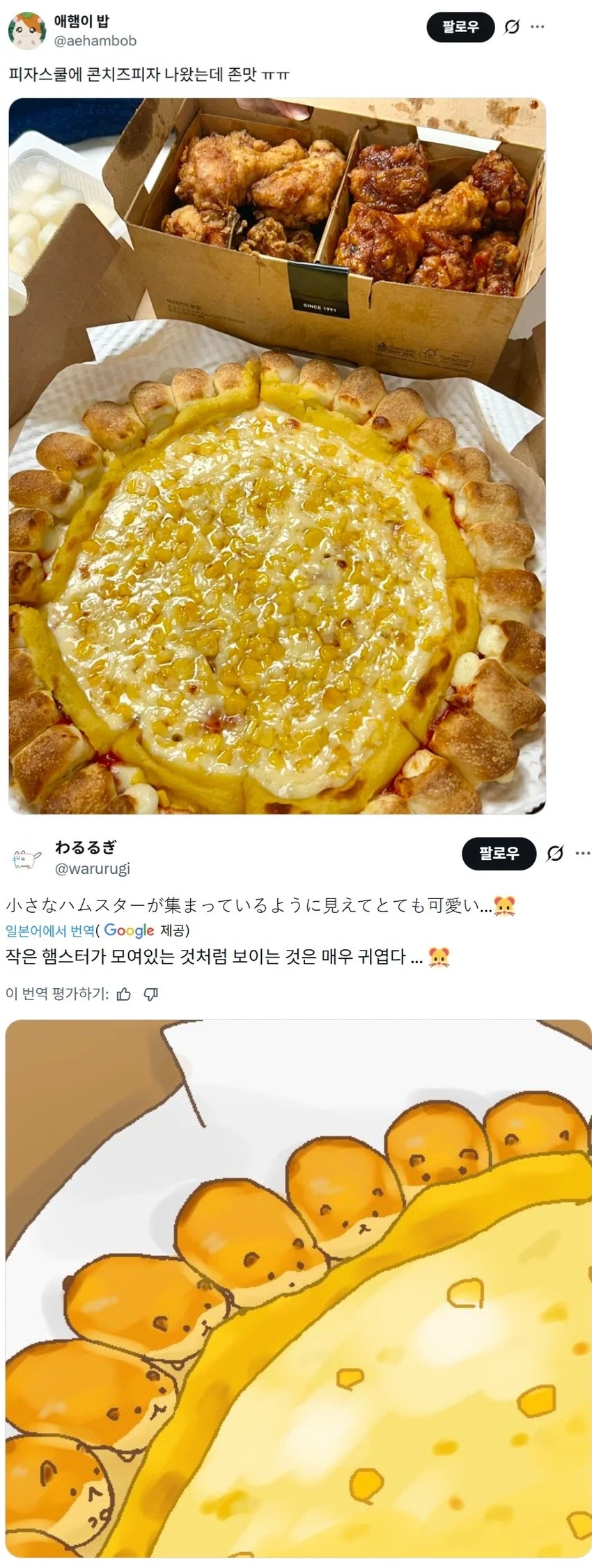Viewport: 592px width, 1568px height.
Task: Open わるるぎ profile avatar
Action: (28, 859)
